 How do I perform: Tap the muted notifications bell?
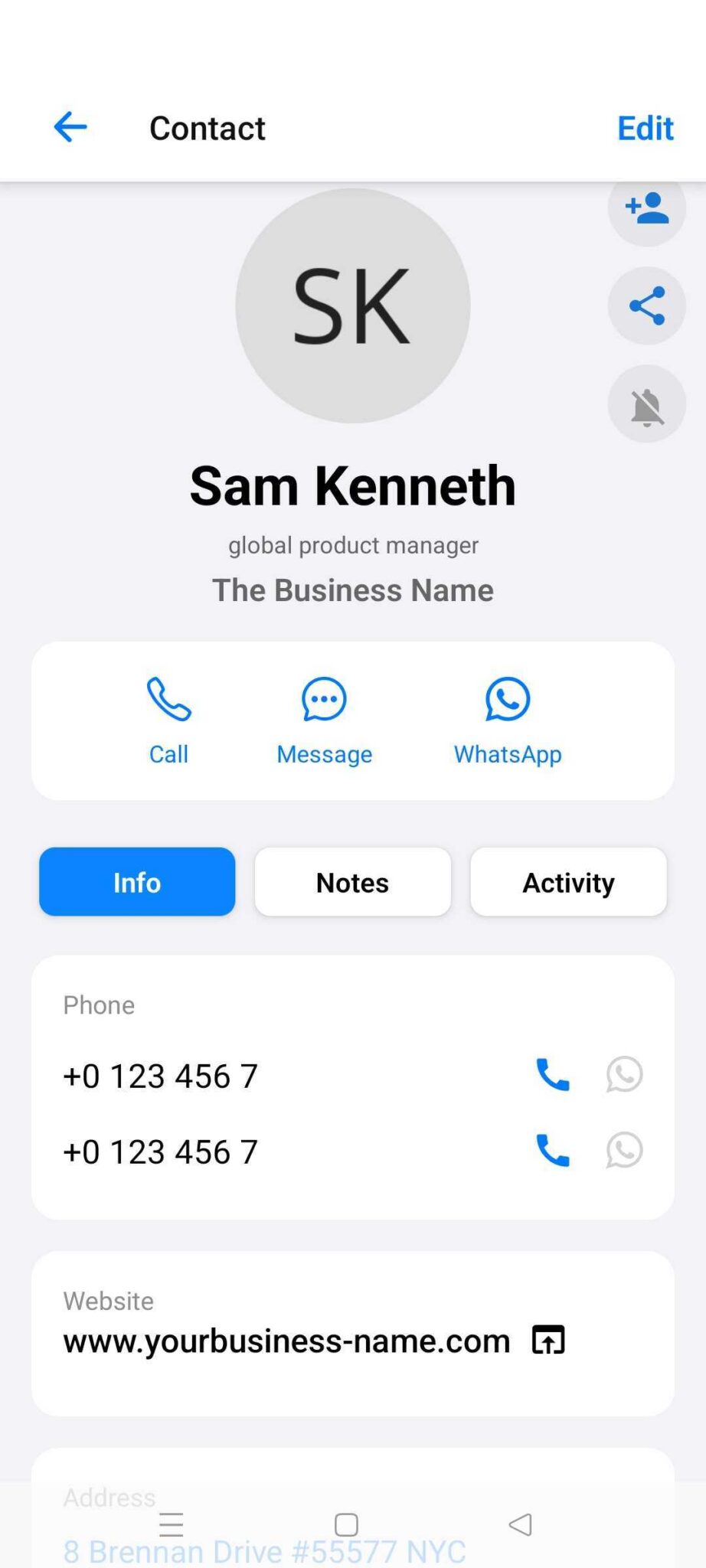click(646, 404)
